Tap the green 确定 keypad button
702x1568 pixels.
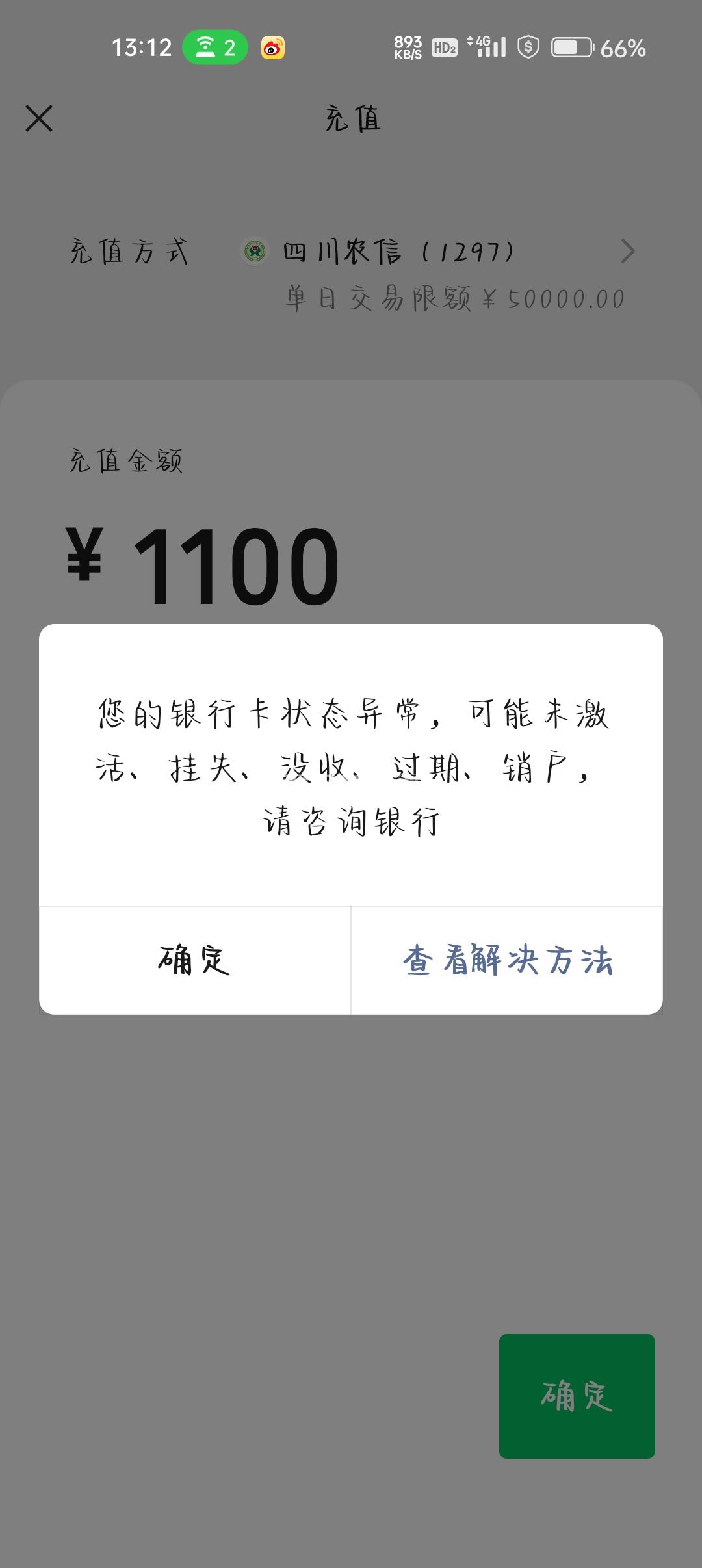click(577, 1396)
